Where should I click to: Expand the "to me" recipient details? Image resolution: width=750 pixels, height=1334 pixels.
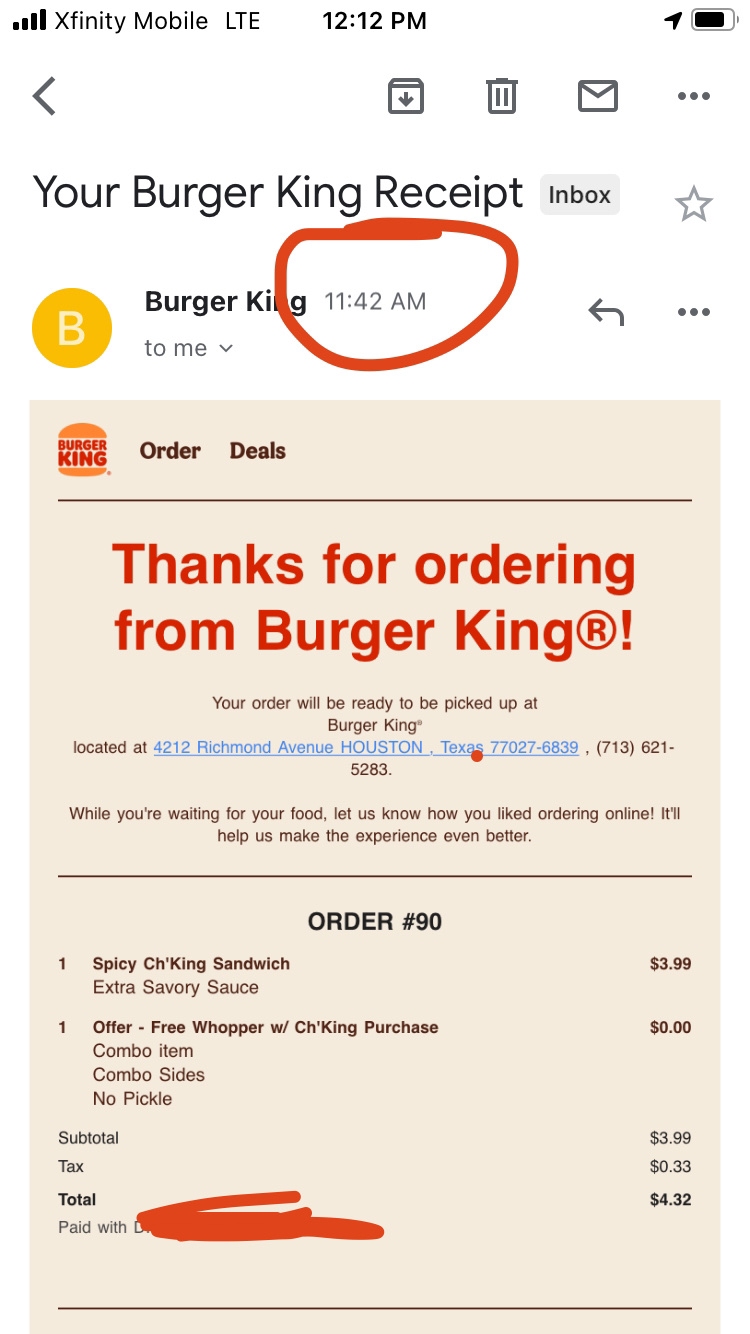189,348
